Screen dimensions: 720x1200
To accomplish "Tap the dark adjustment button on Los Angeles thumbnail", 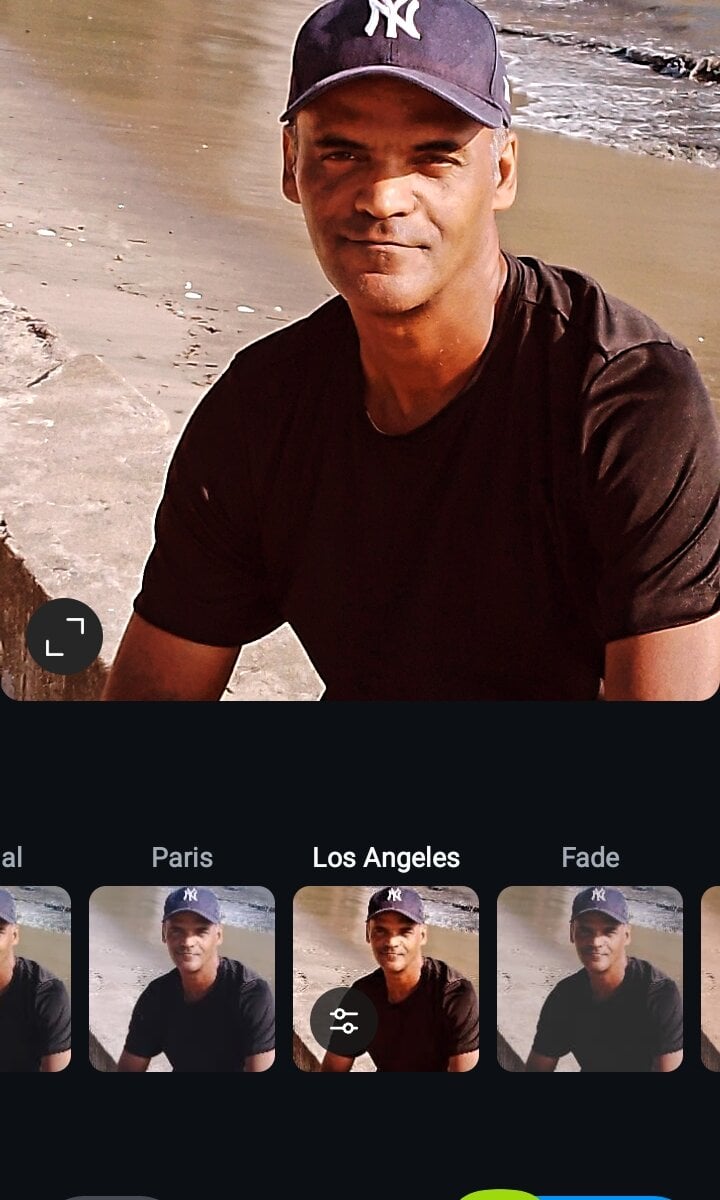I will pyautogui.click(x=345, y=1022).
